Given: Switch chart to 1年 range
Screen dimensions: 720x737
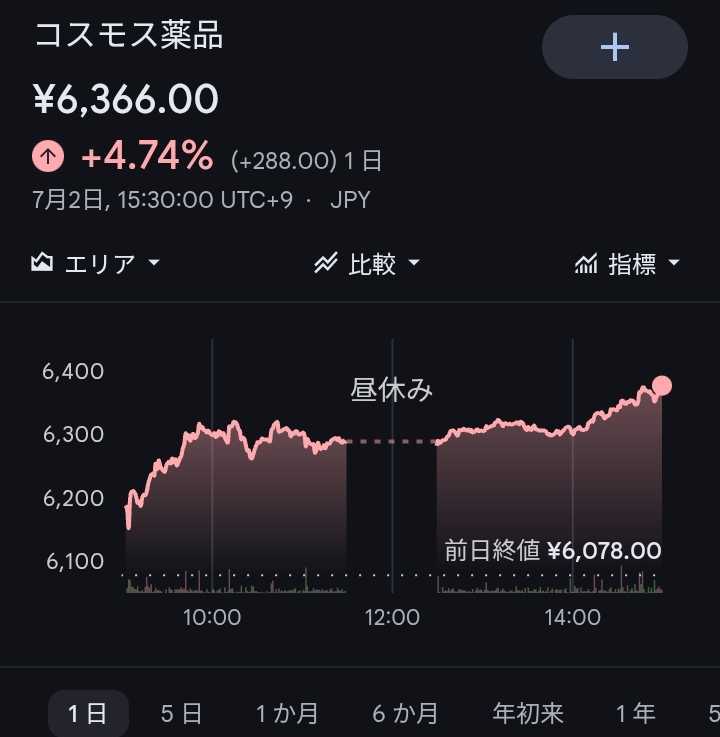Looking at the screenshot, I should 635,713.
